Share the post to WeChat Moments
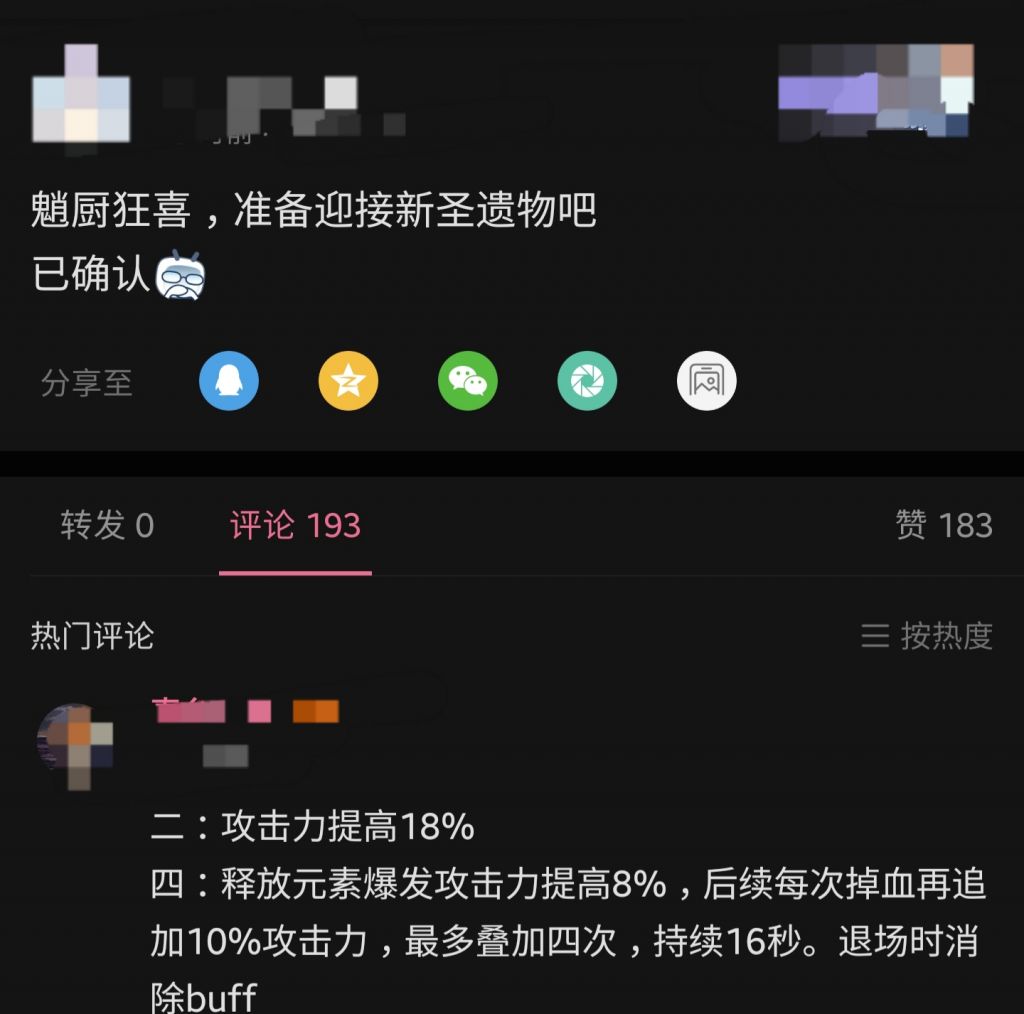Viewport: 1024px width, 1014px height. coord(587,382)
